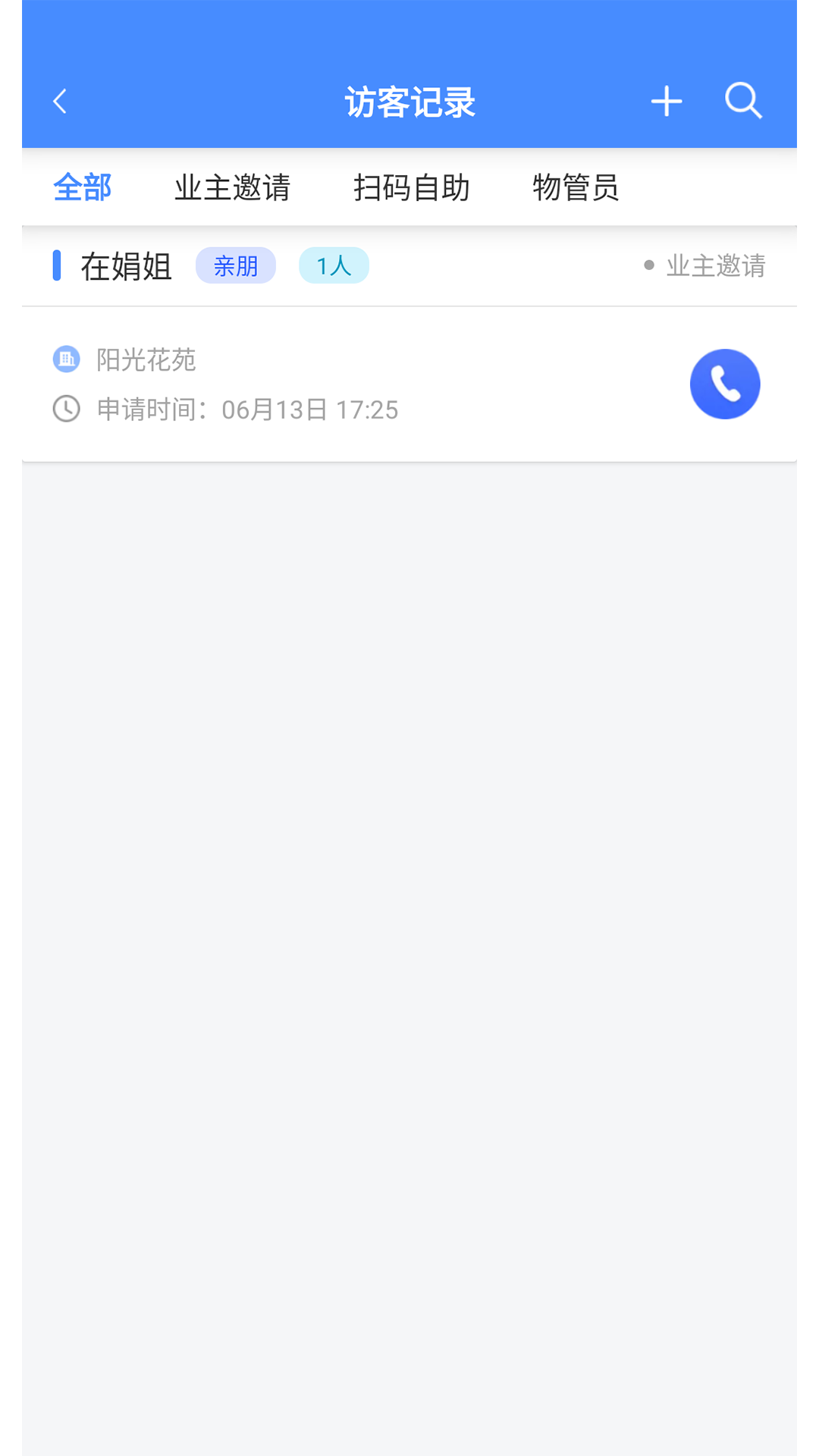Tap the visitor name 在娟姐
This screenshot has width=819, height=1456.
coord(125,265)
